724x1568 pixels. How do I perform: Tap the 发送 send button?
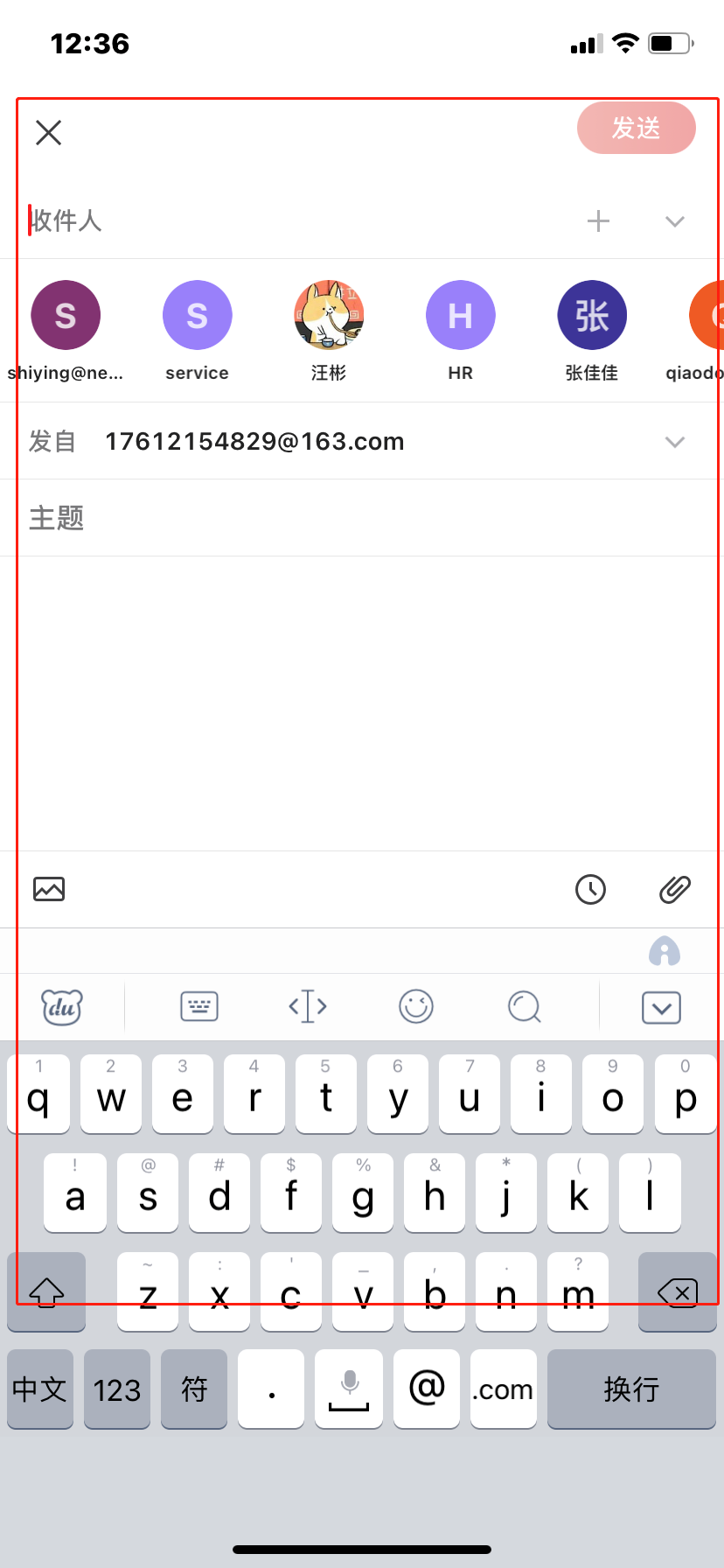pos(636,129)
